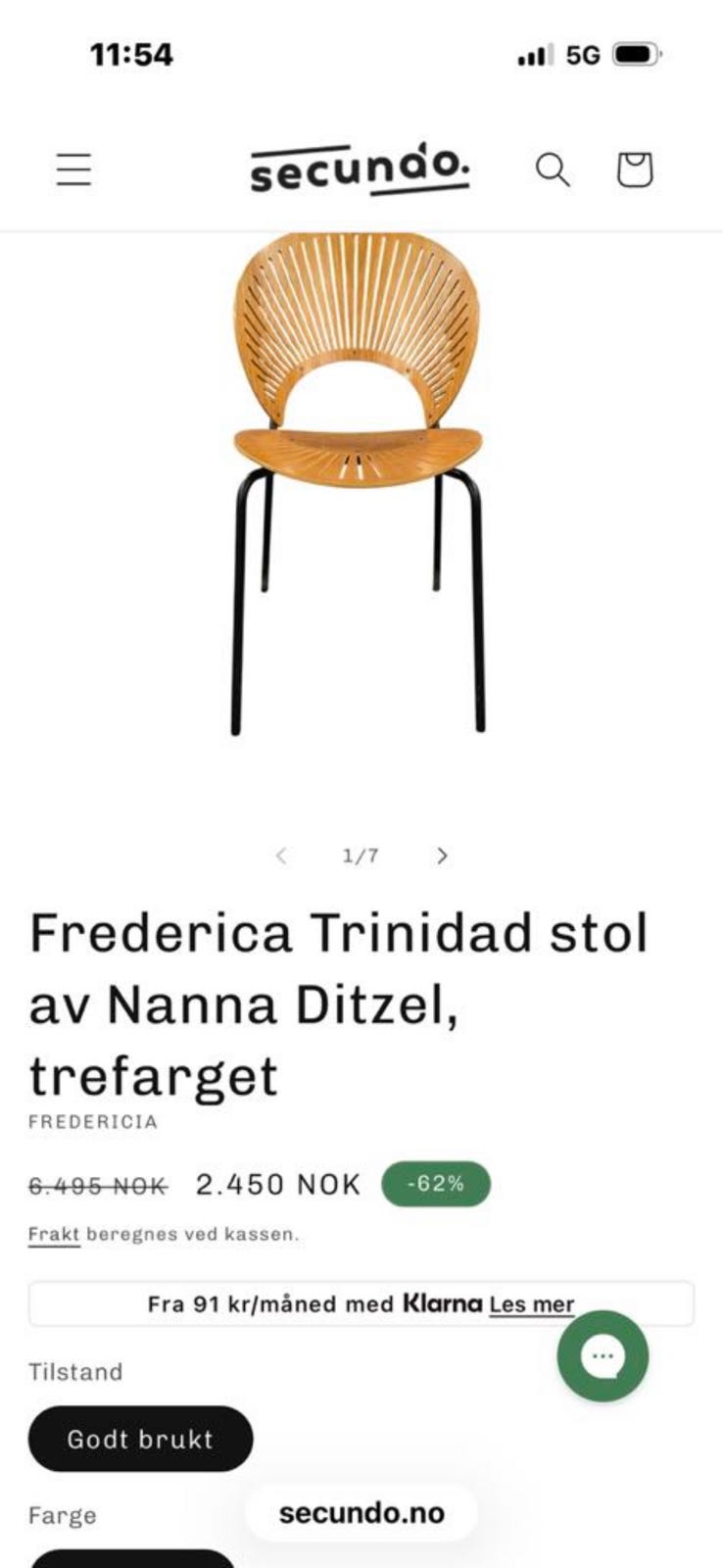The height and width of the screenshot is (1568, 723).
Task: Open the hamburger menu
Action: click(x=73, y=170)
